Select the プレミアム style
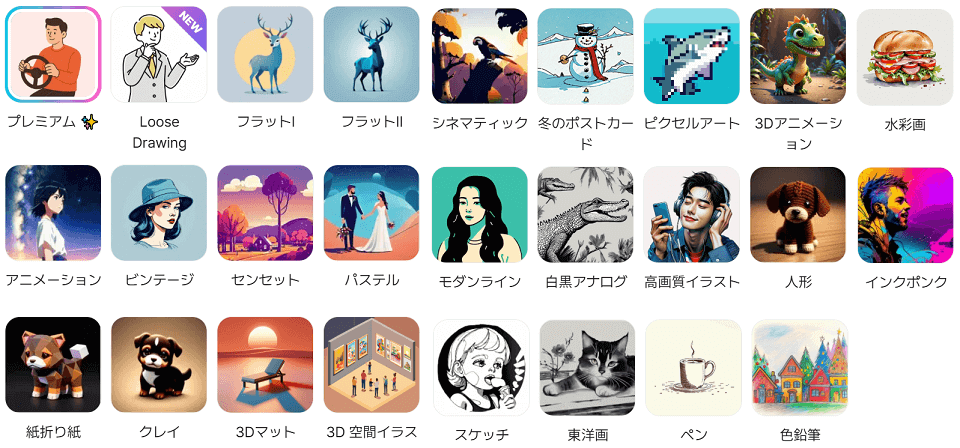This screenshot has width=960, height=448. click(53, 55)
